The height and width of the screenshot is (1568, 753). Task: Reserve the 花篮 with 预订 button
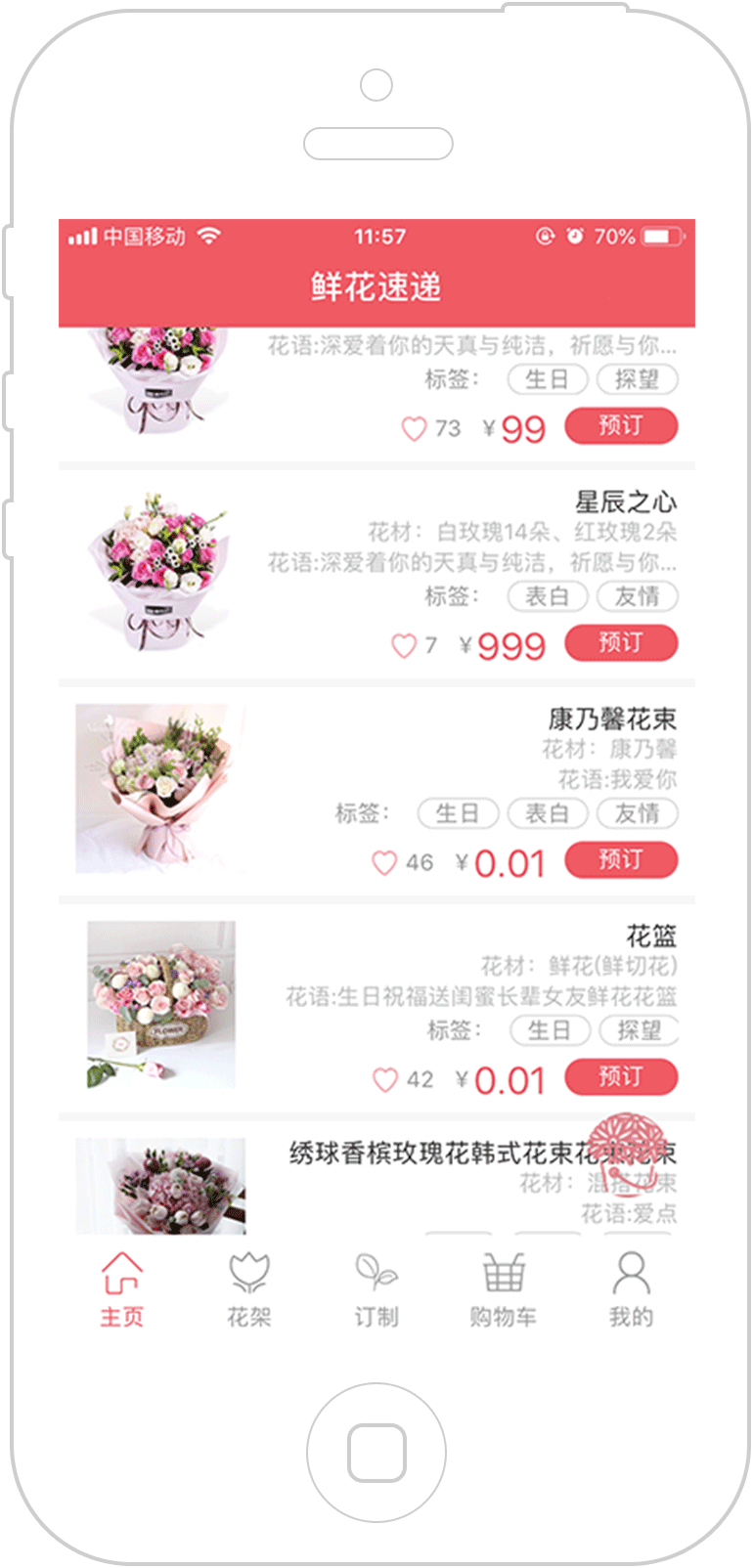coord(621,1076)
